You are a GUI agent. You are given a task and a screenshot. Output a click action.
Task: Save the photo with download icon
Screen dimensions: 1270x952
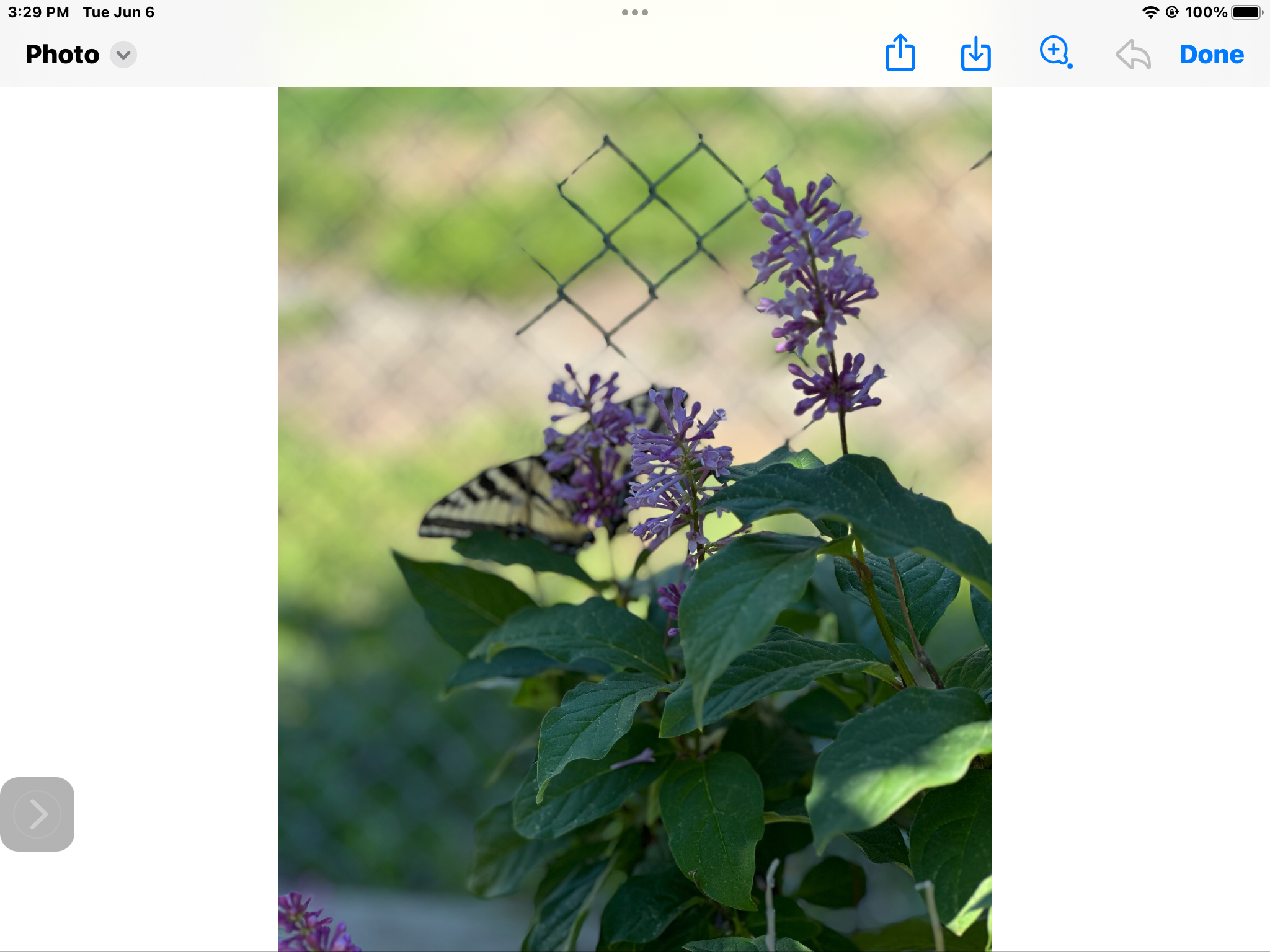[x=975, y=54]
